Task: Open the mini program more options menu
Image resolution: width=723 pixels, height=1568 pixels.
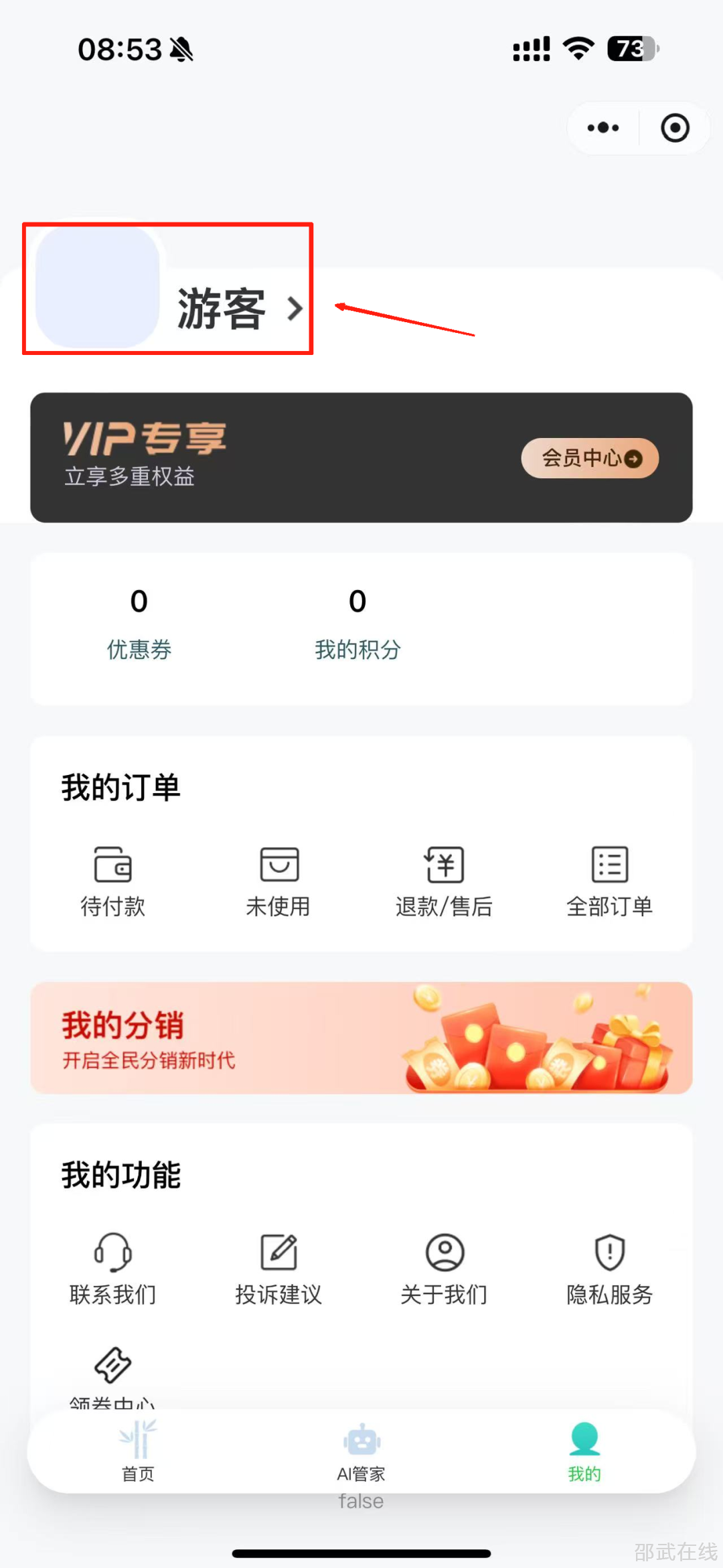Action: coord(602,127)
